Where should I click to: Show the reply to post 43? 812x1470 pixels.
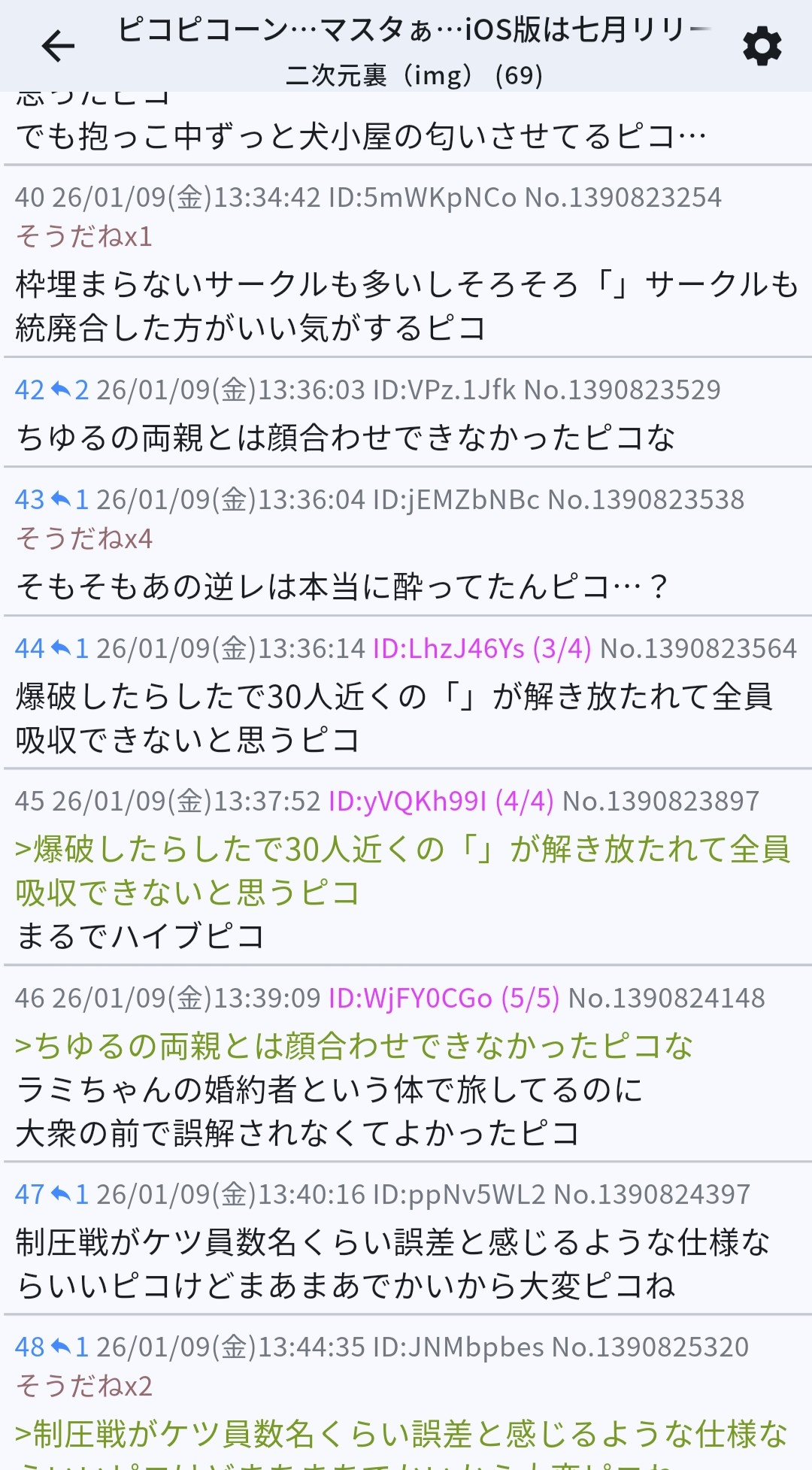click(70, 500)
